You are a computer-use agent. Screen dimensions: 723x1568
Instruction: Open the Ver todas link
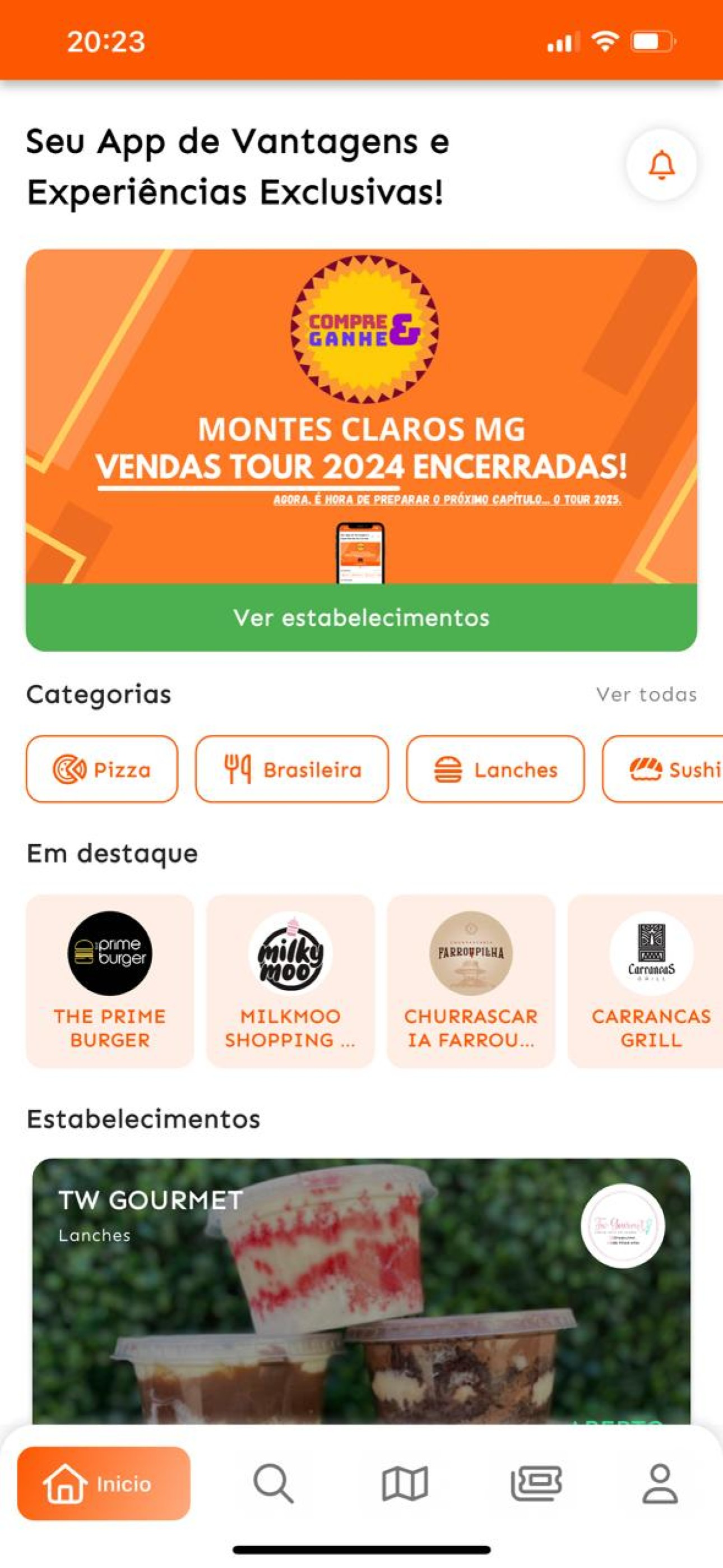tap(647, 693)
